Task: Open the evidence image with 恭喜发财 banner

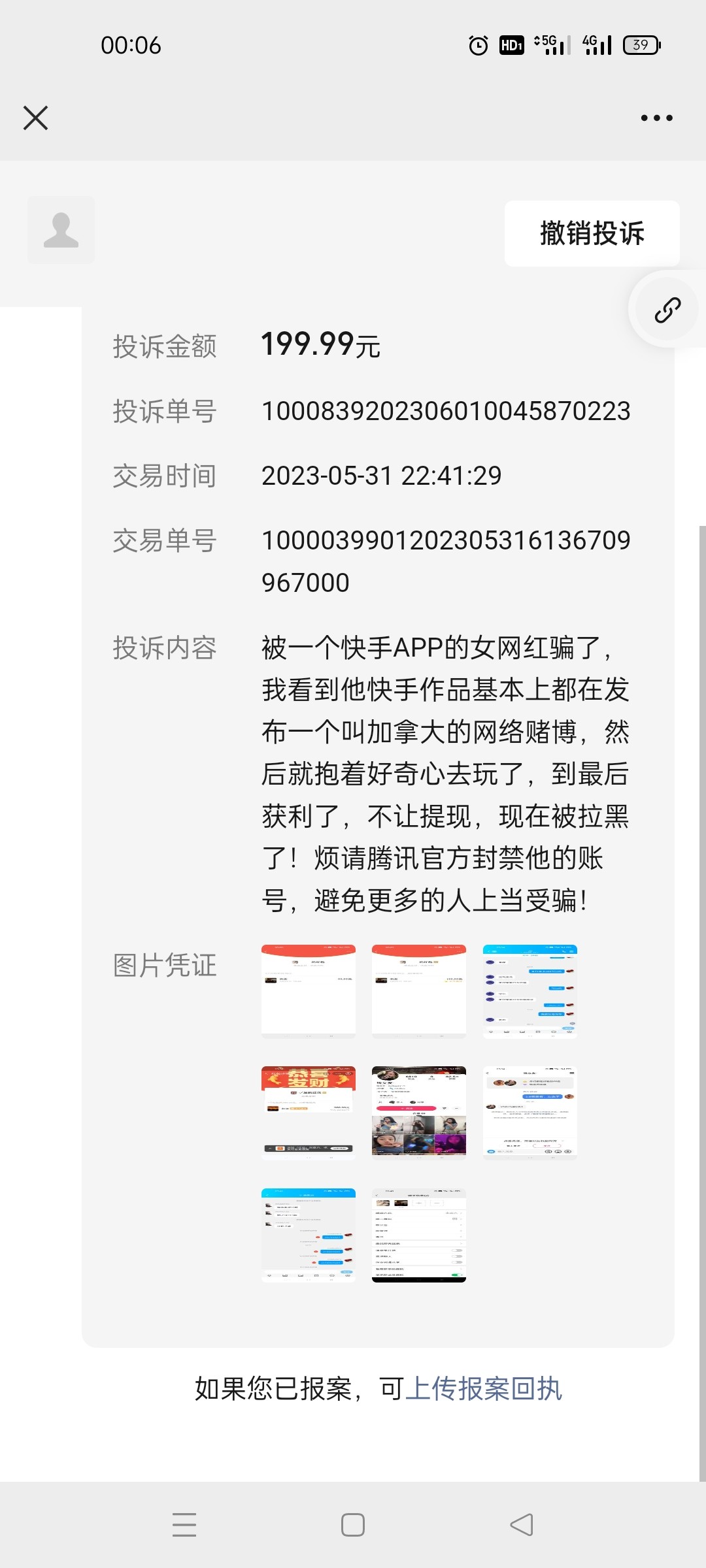Action: pos(309,1113)
